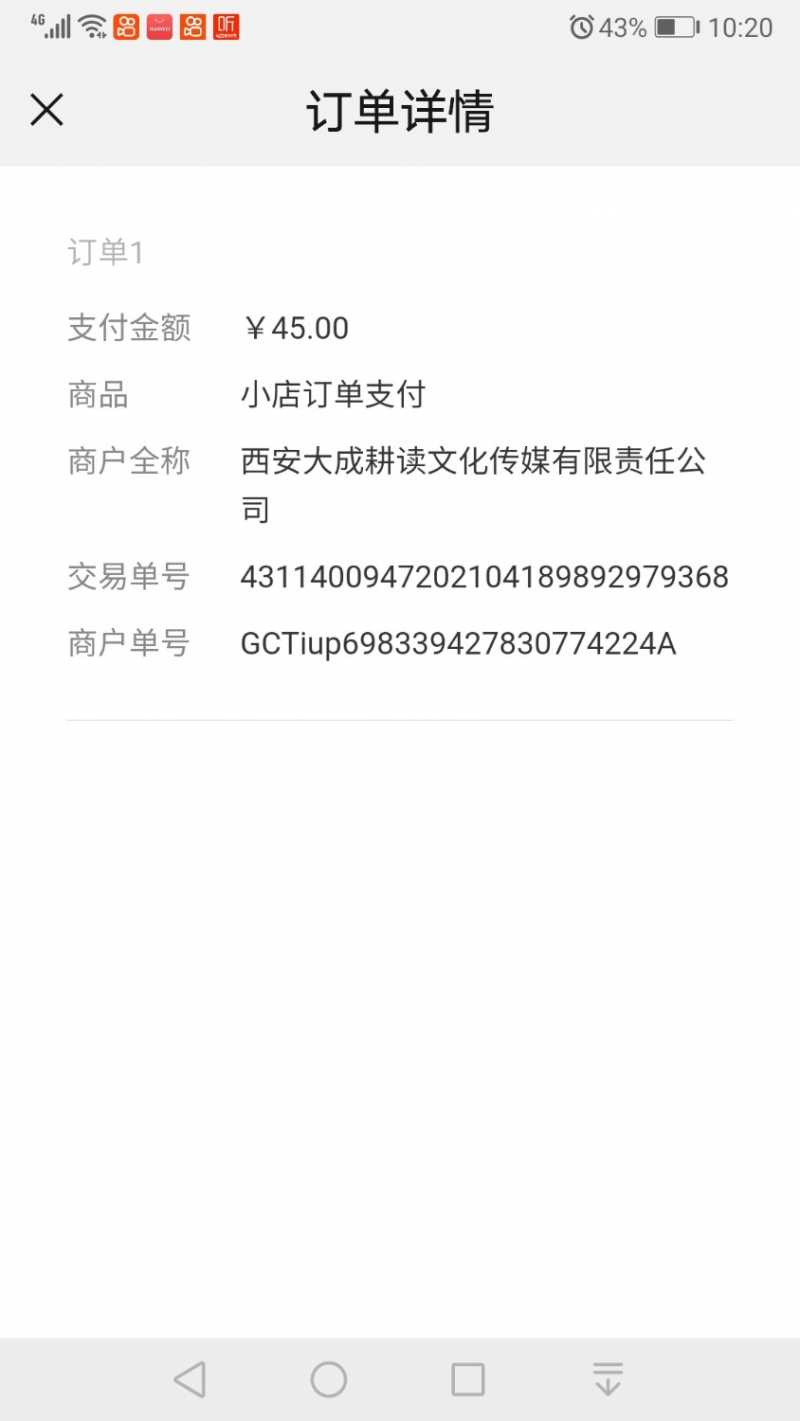The image size is (800, 1421).
Task: Tap the payment amount ¥45.00
Action: tap(297, 328)
